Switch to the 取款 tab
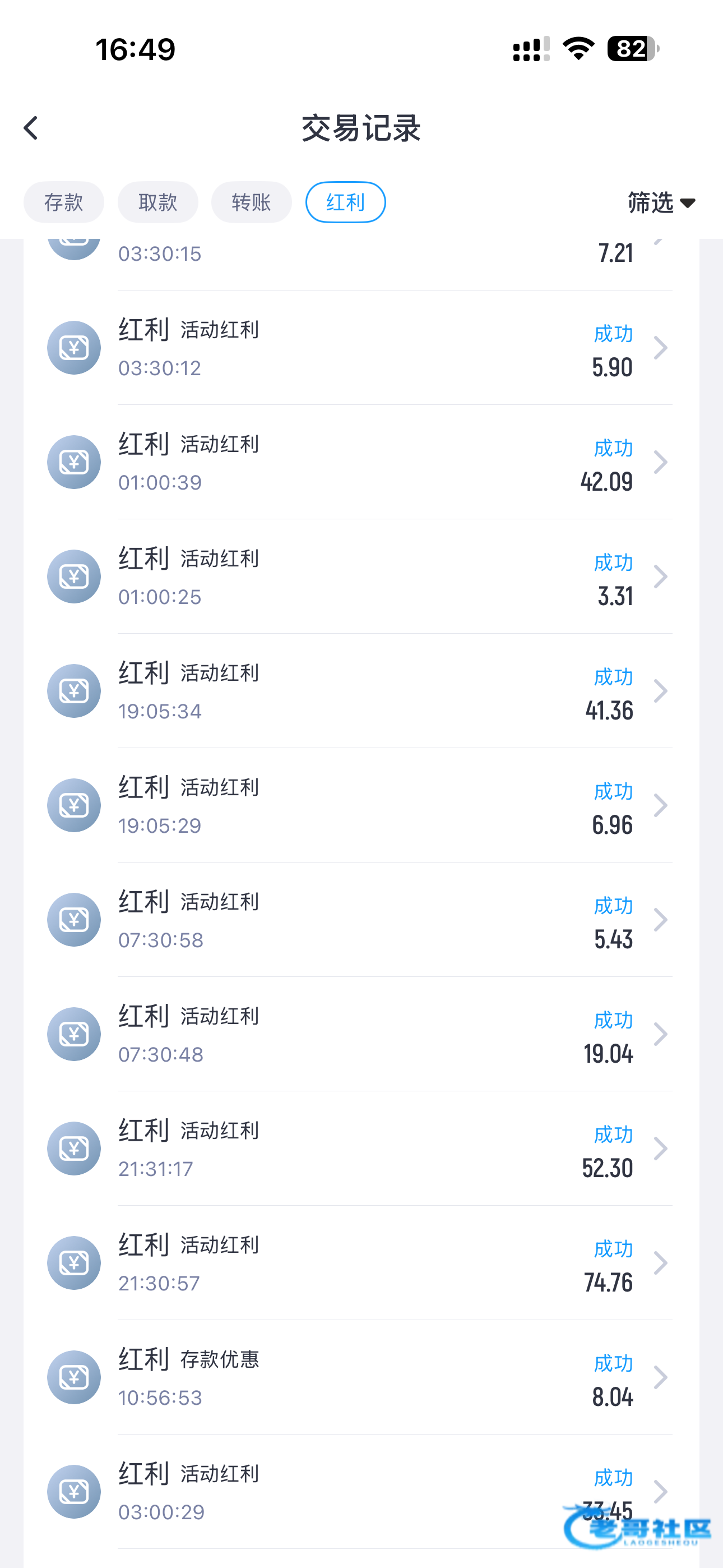723x1568 pixels. (x=157, y=202)
